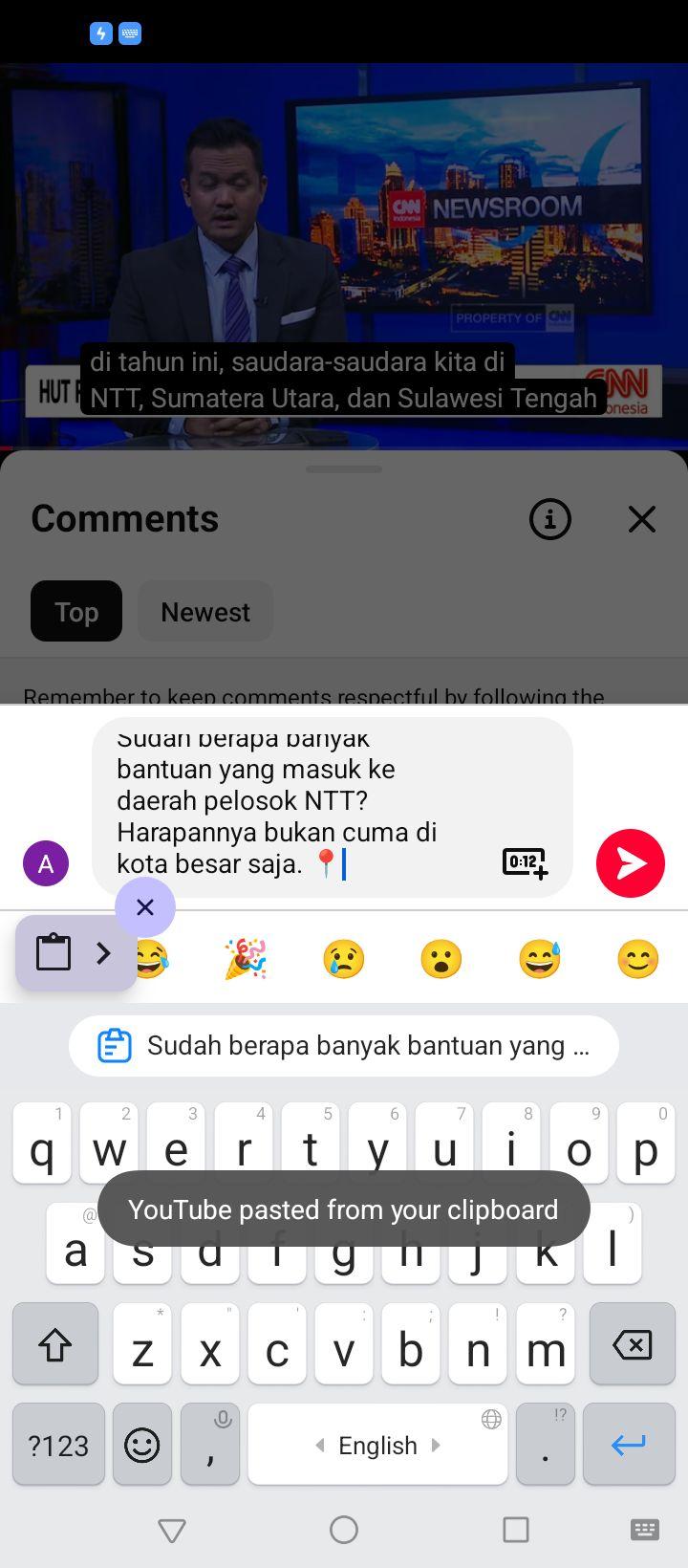Tap the backspace key

click(x=633, y=1344)
